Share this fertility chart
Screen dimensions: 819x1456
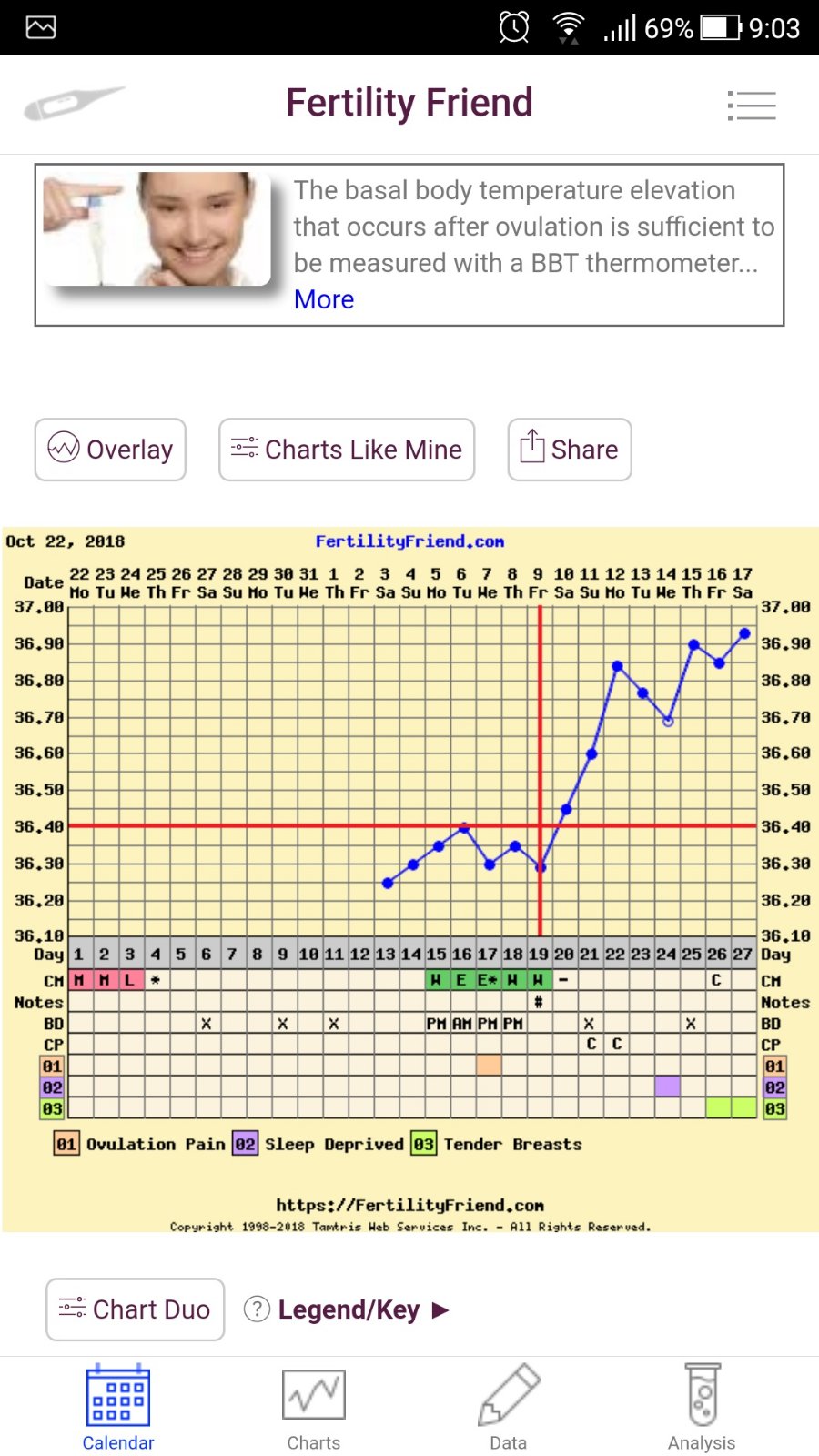(x=570, y=450)
